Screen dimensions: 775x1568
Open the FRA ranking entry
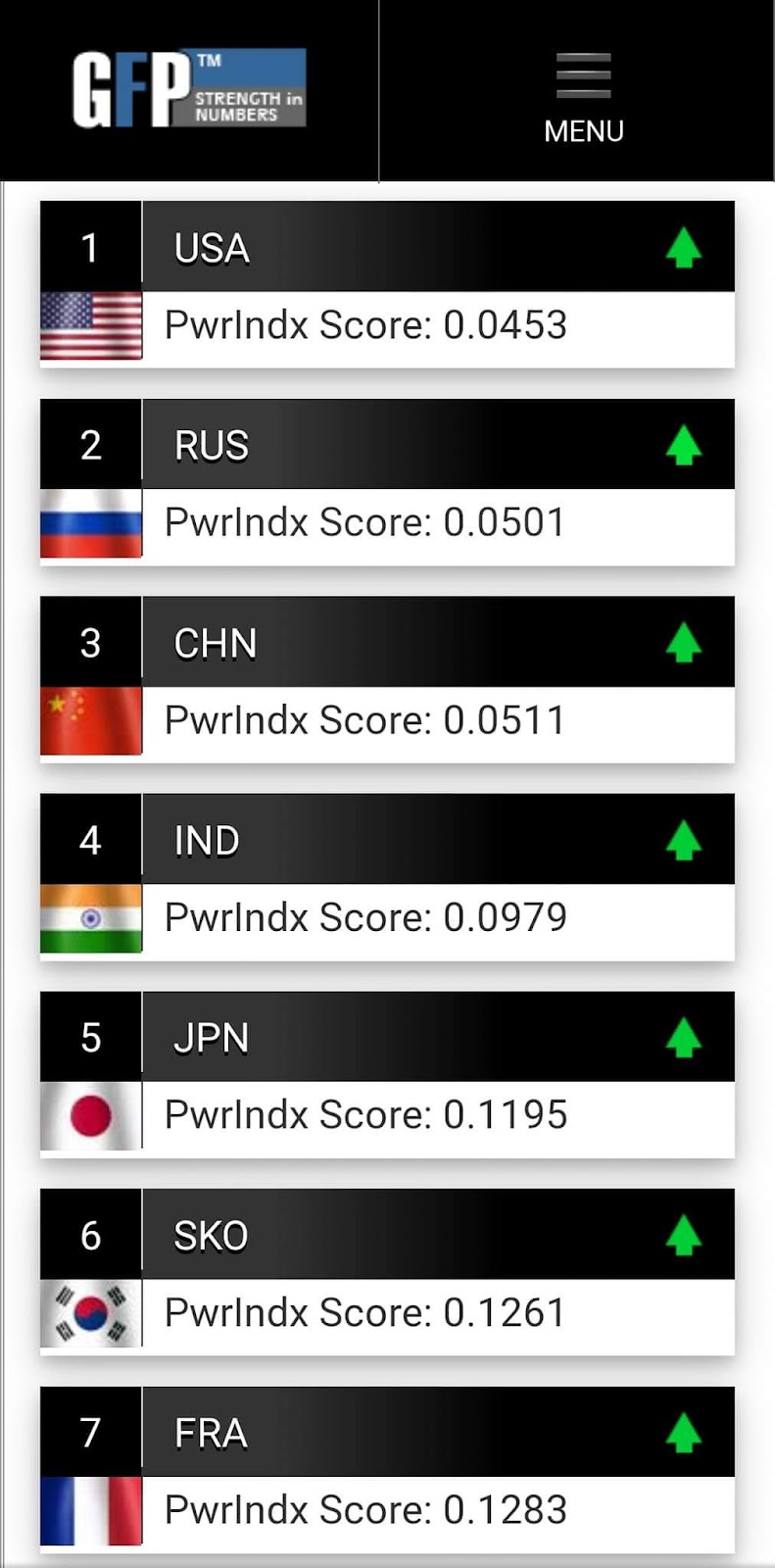click(x=387, y=1470)
